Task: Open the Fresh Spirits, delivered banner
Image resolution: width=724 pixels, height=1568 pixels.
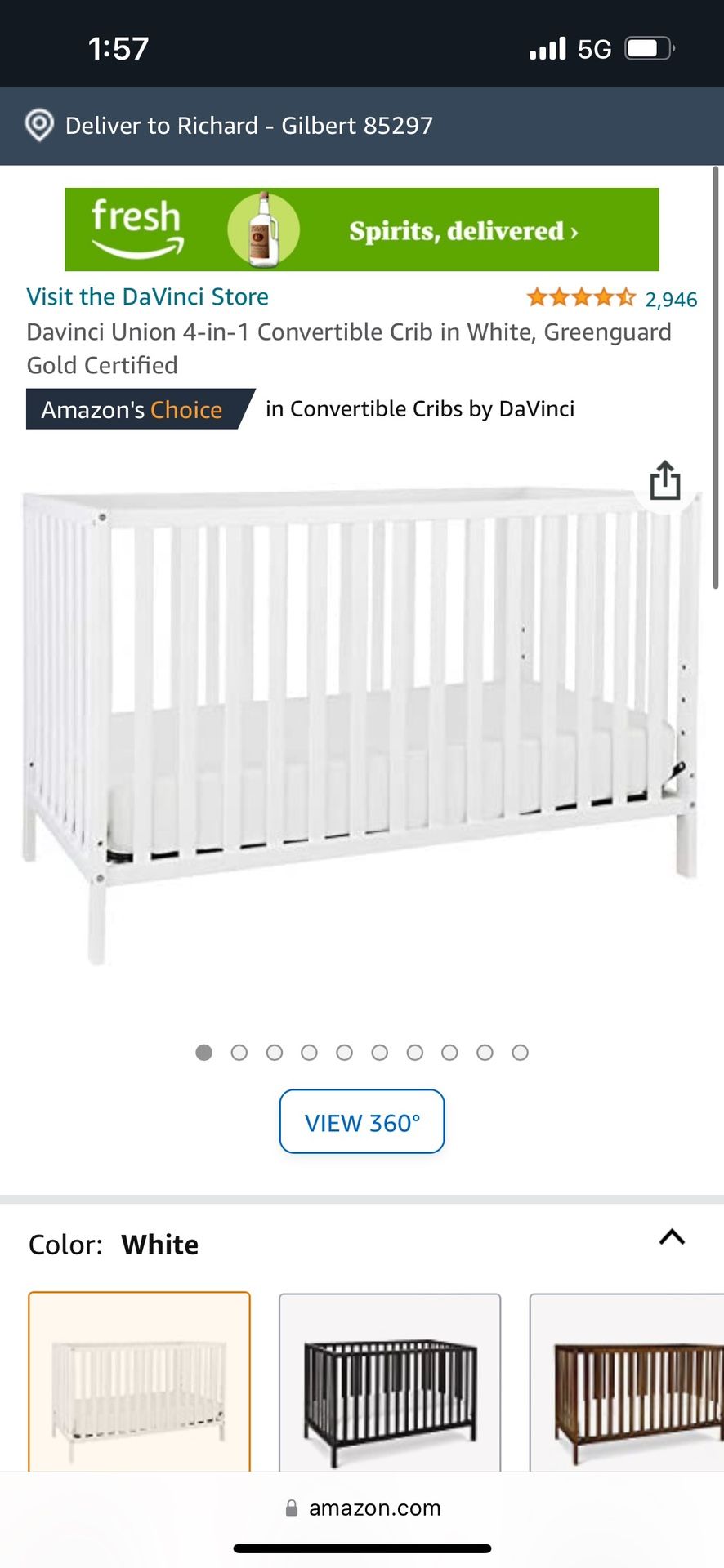Action: tap(362, 229)
